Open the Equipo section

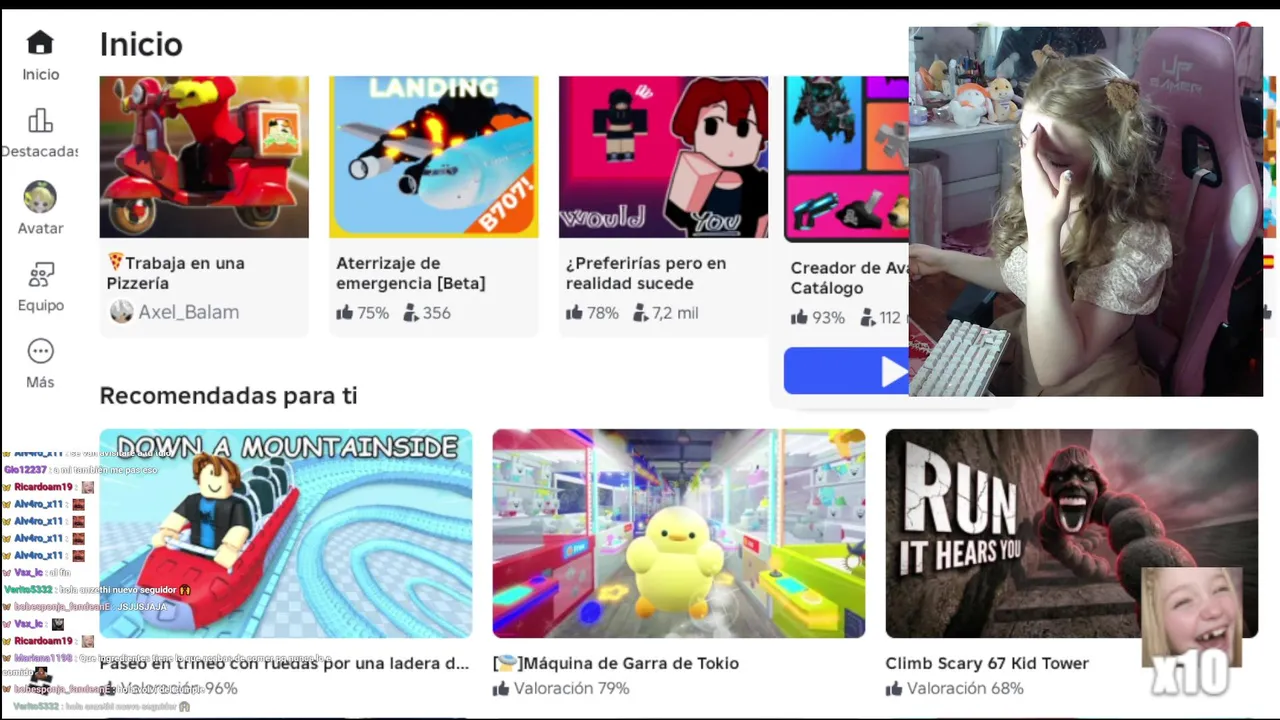[x=40, y=286]
